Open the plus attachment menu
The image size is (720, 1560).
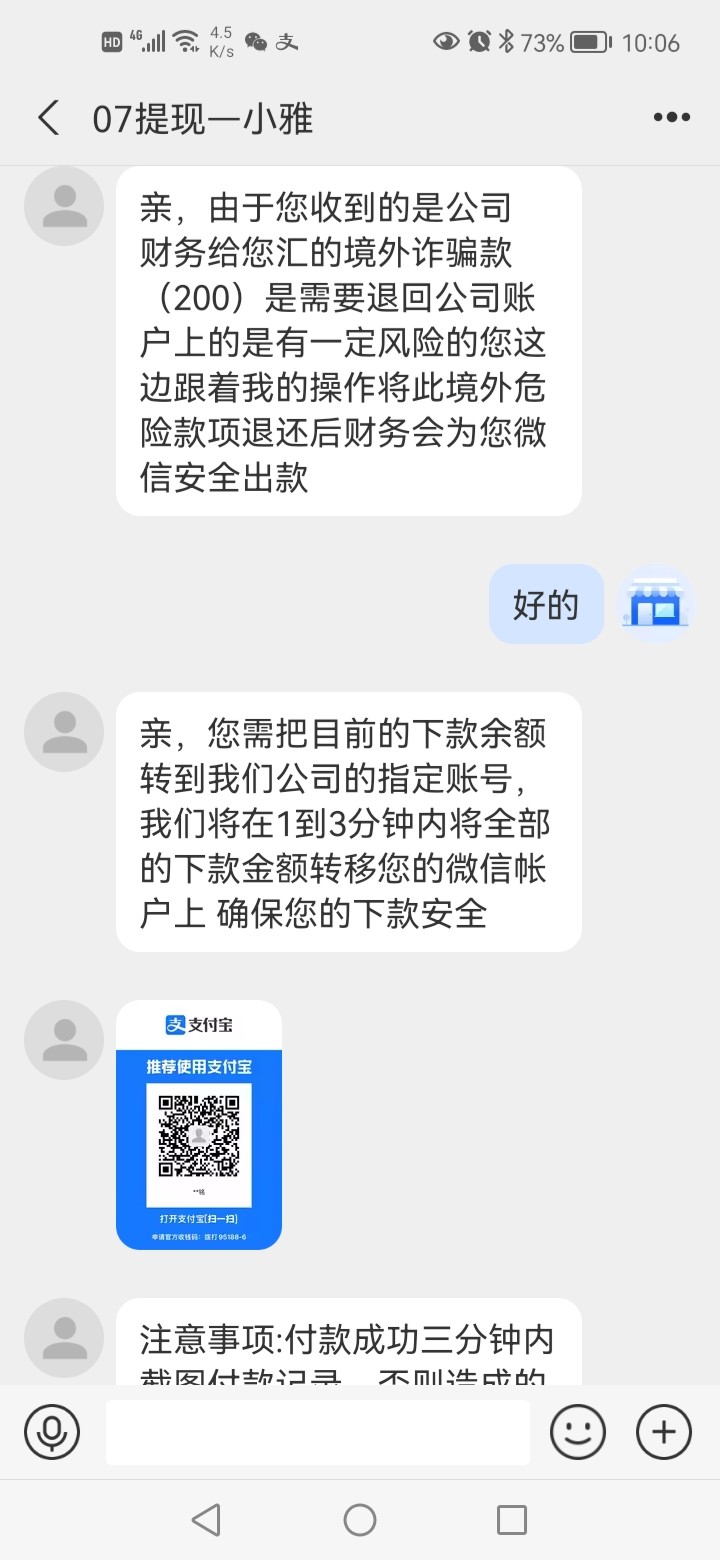pyautogui.click(x=663, y=1432)
